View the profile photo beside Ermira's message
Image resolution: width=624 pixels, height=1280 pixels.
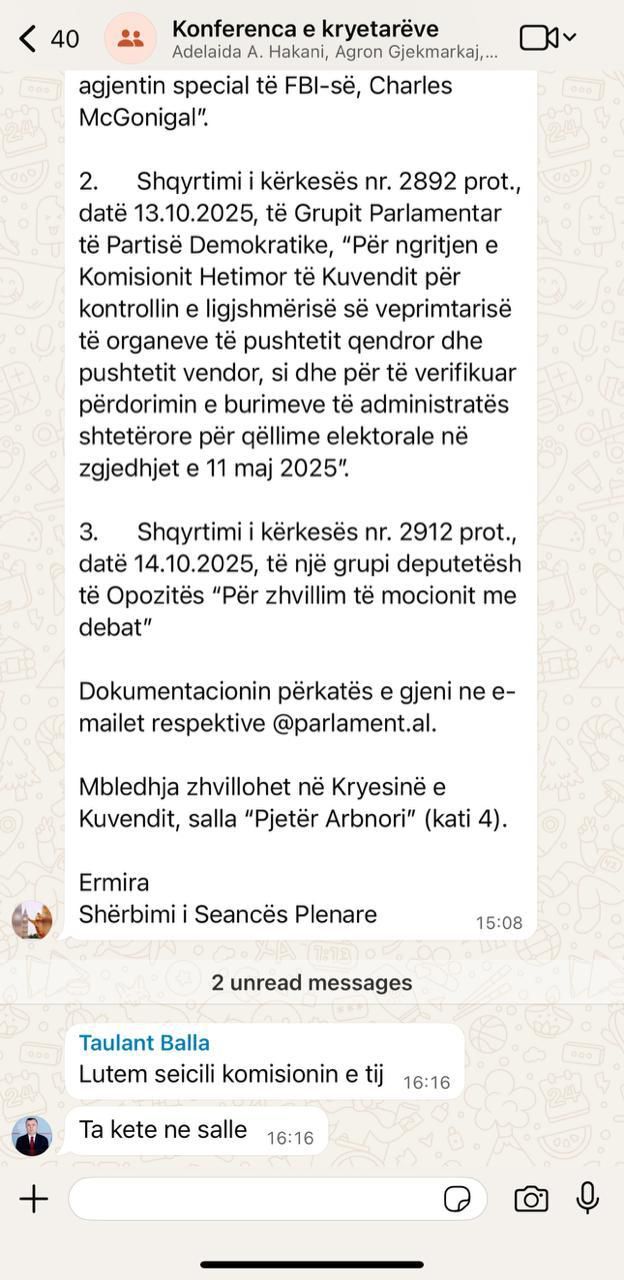[32, 919]
